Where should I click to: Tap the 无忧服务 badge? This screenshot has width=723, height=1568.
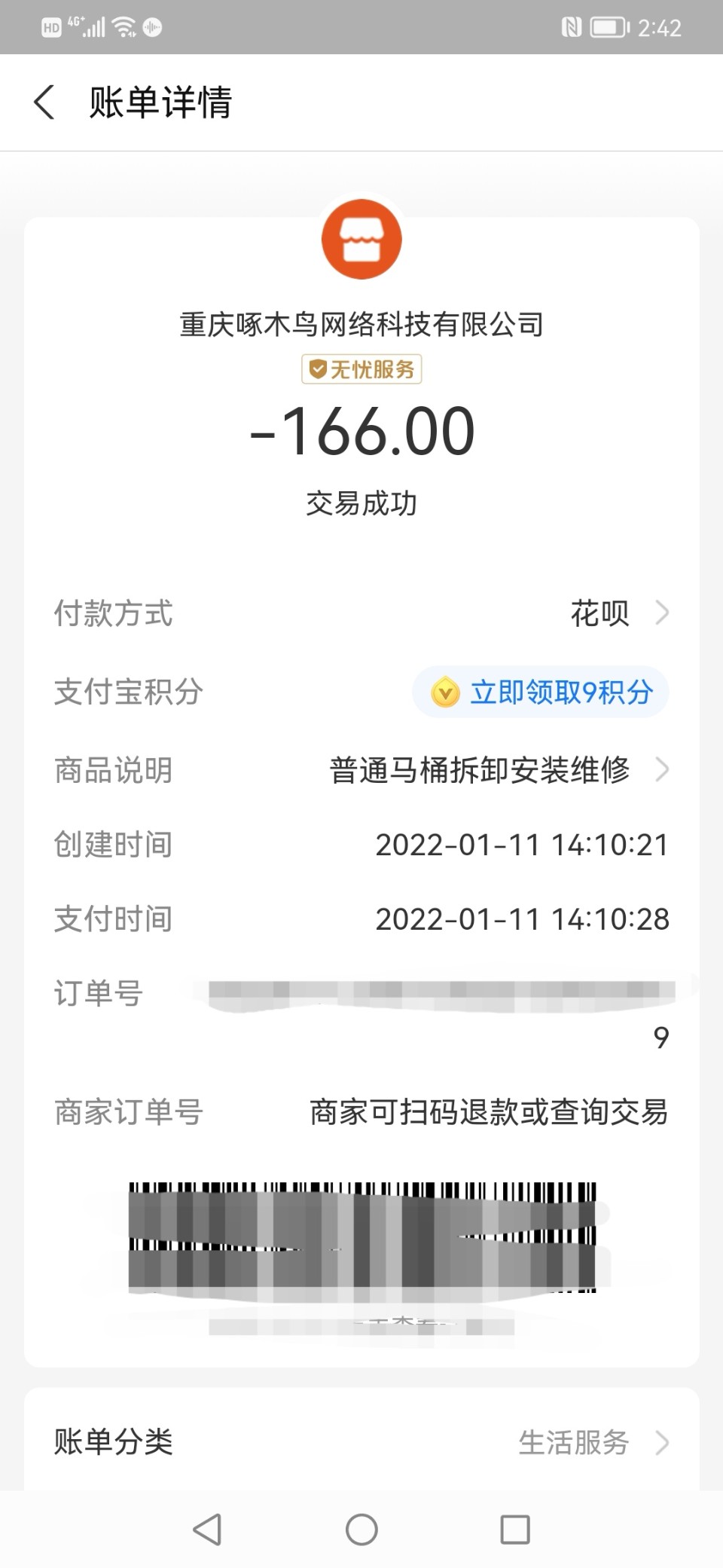361,369
